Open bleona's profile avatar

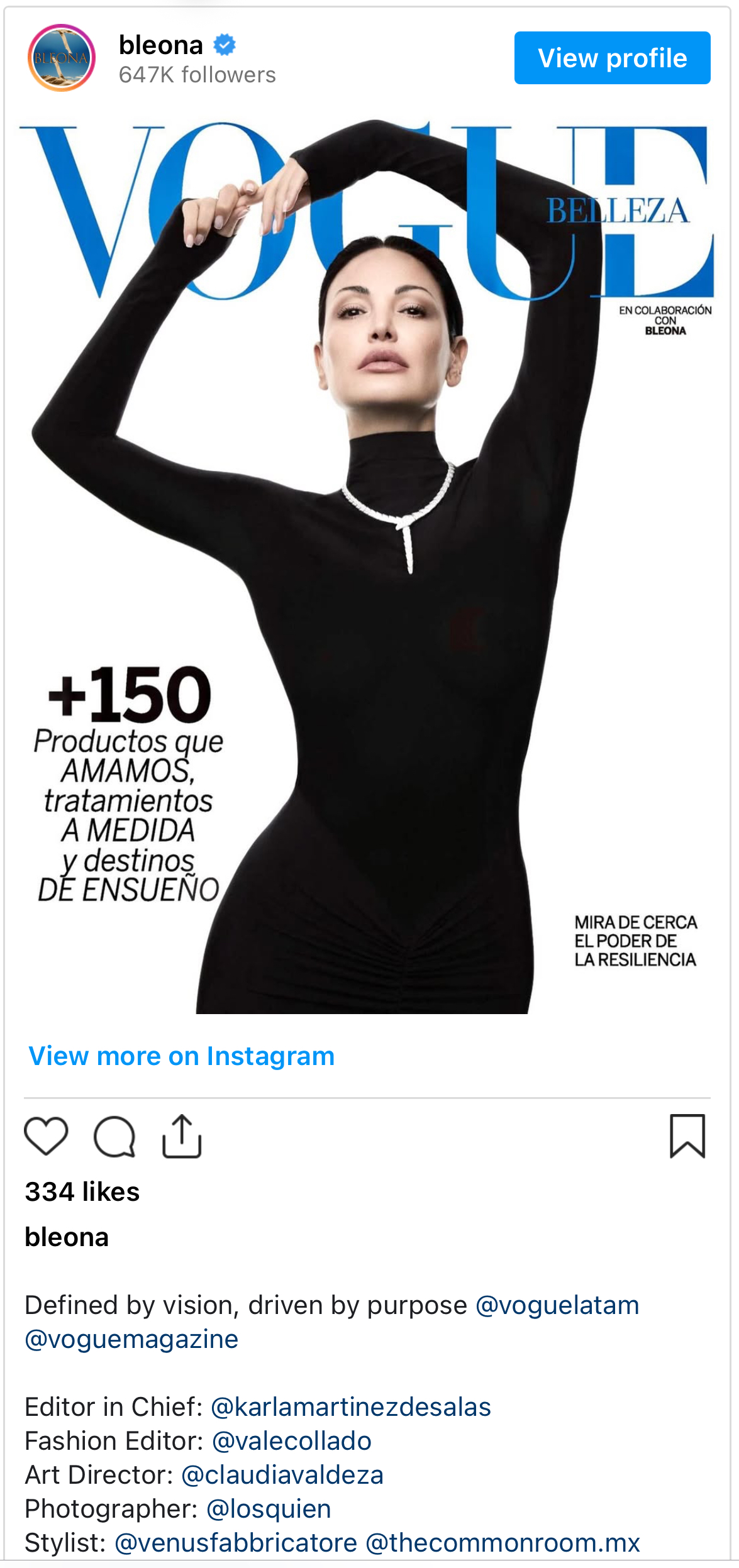[x=62, y=58]
